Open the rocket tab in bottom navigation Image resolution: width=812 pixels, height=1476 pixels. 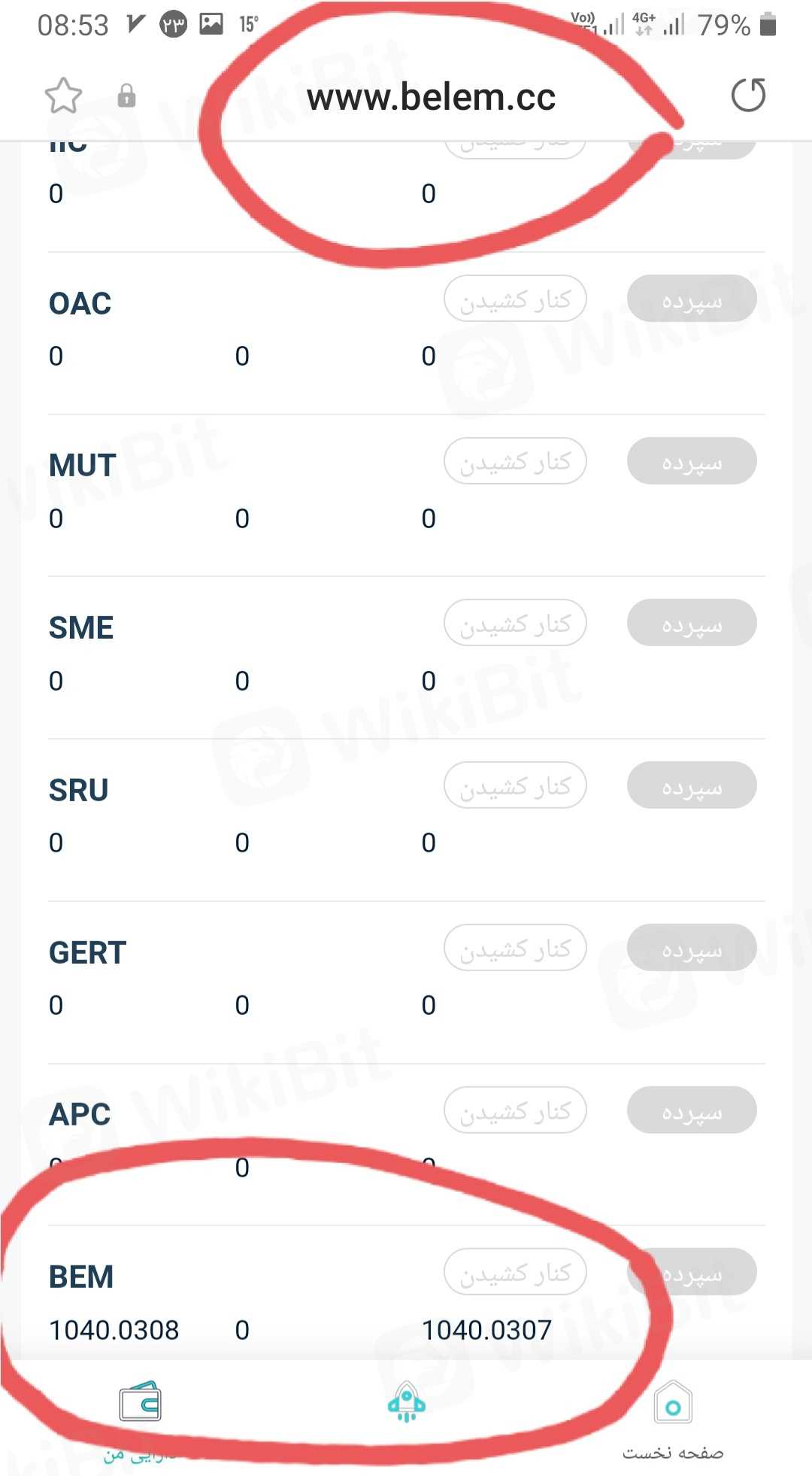406,1403
